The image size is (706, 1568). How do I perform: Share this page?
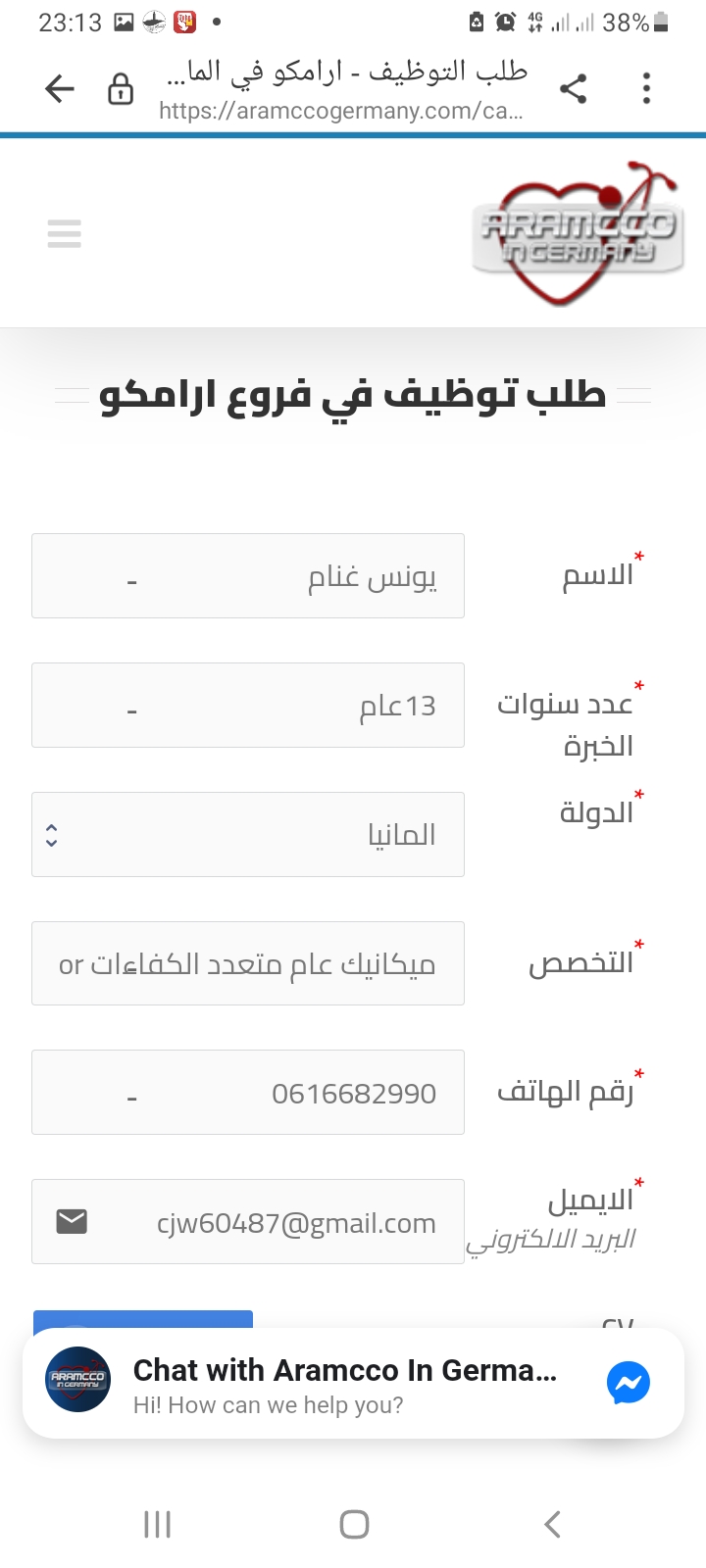pos(574,89)
